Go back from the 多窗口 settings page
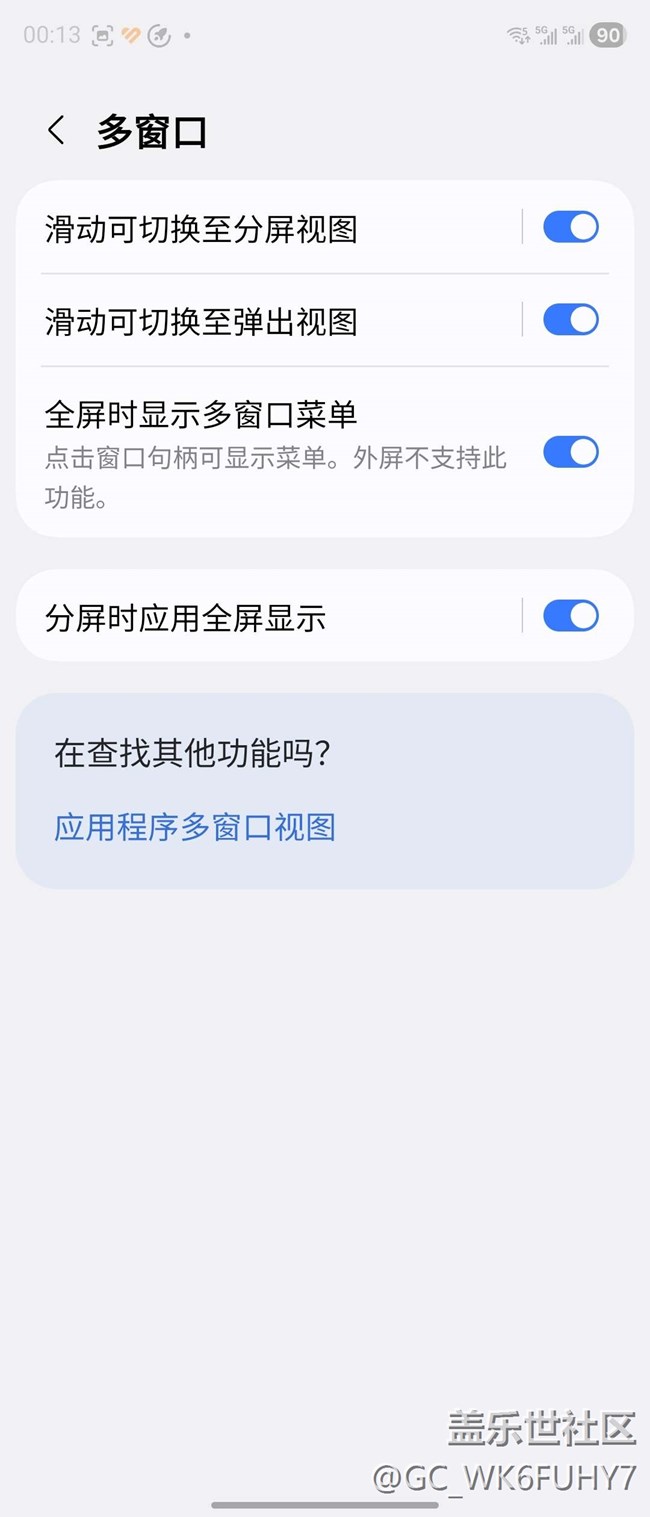The width and height of the screenshot is (650, 1517). (56, 131)
